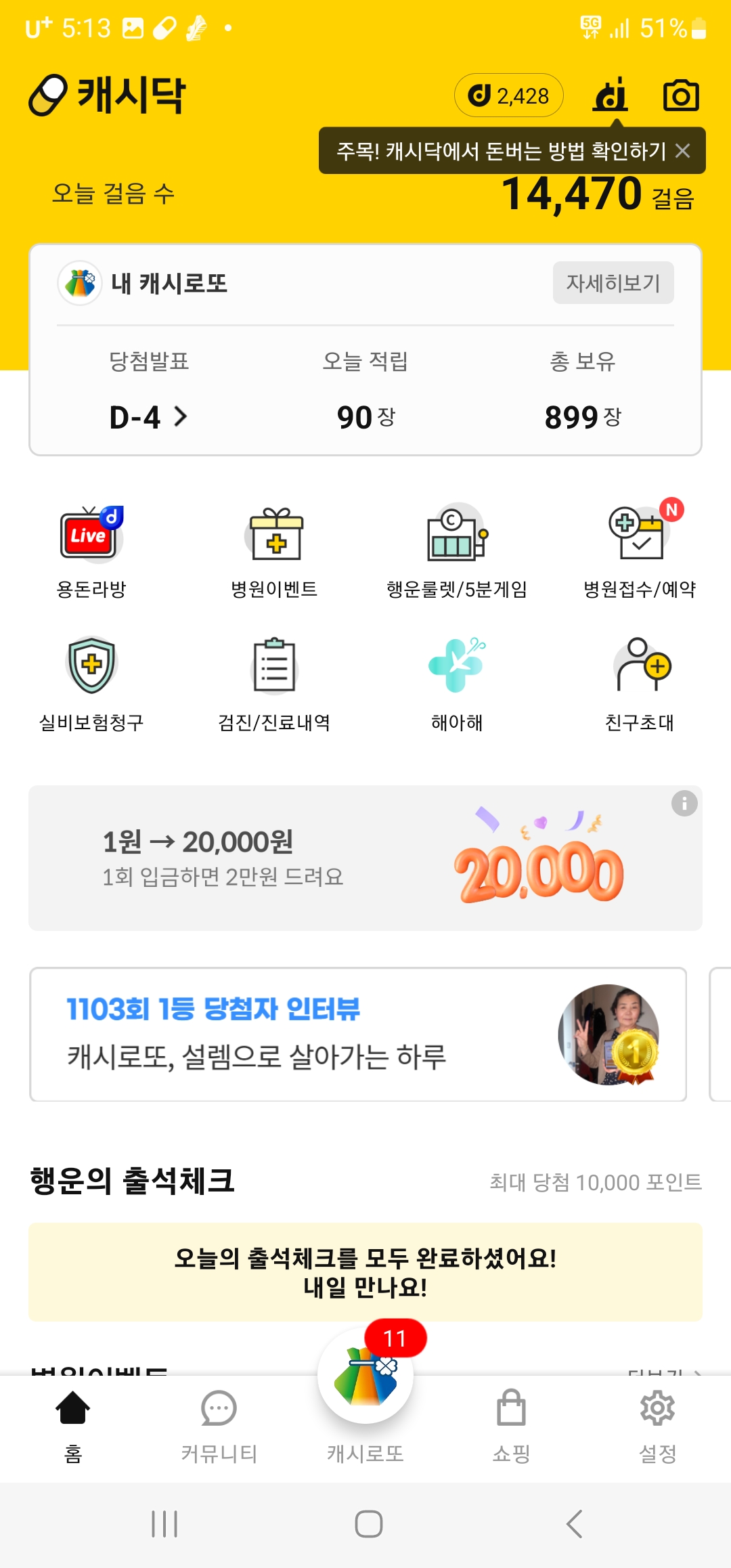Tap 자세히보기 on the Cash Lotto card

(613, 282)
